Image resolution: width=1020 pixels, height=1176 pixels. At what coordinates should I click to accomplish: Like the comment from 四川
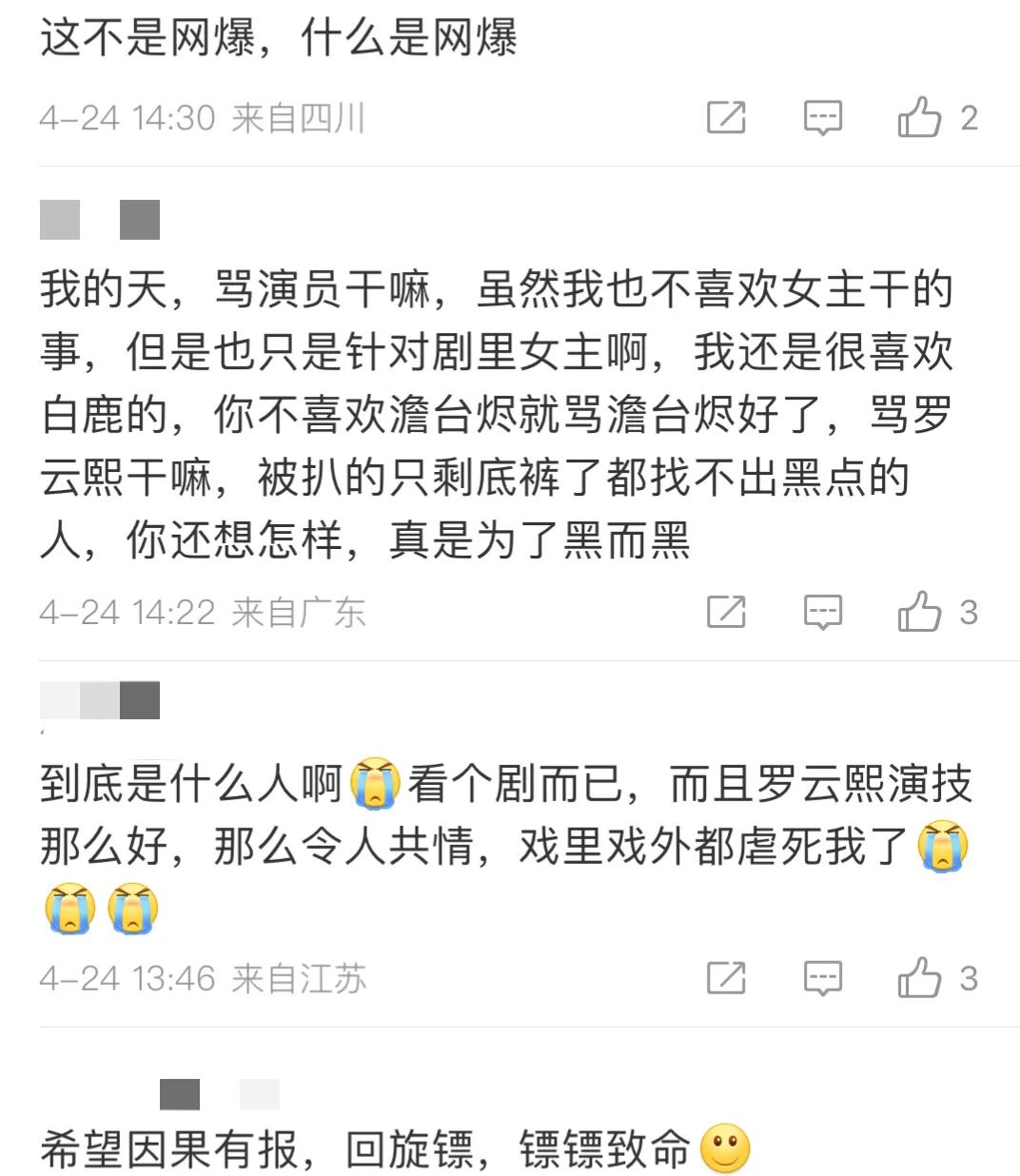[x=919, y=117]
